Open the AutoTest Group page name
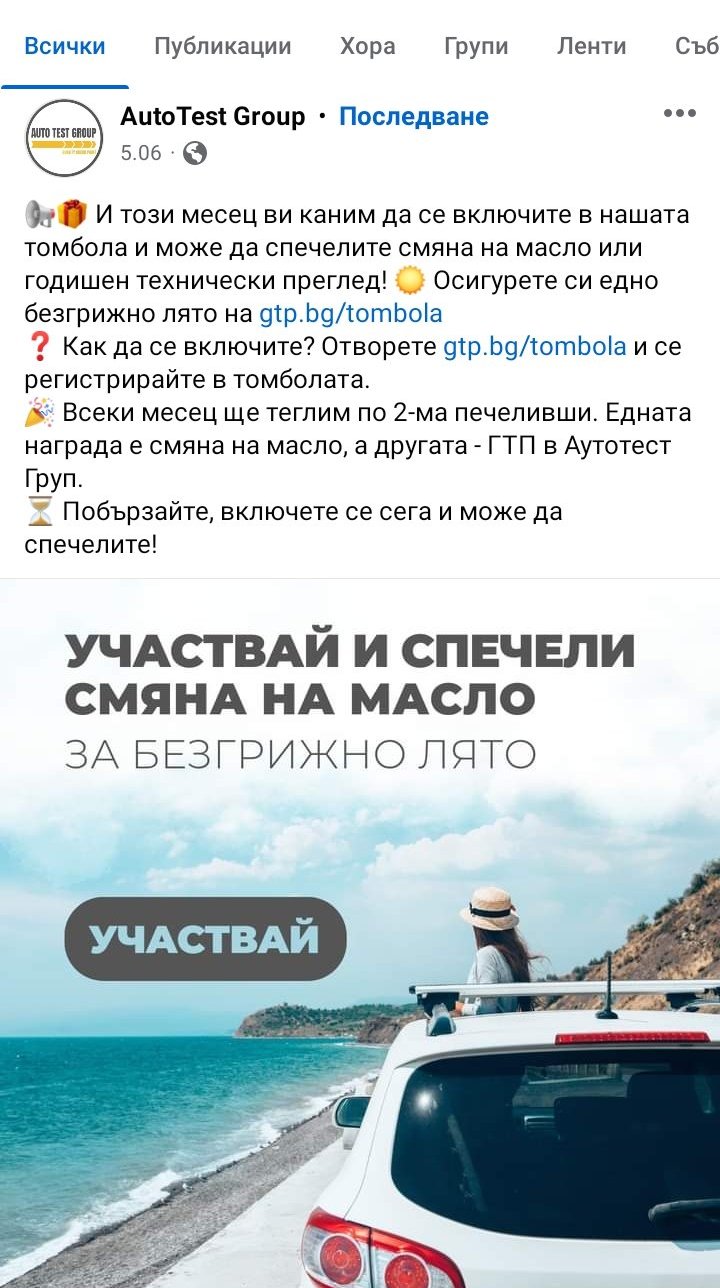720x1288 pixels. point(212,117)
